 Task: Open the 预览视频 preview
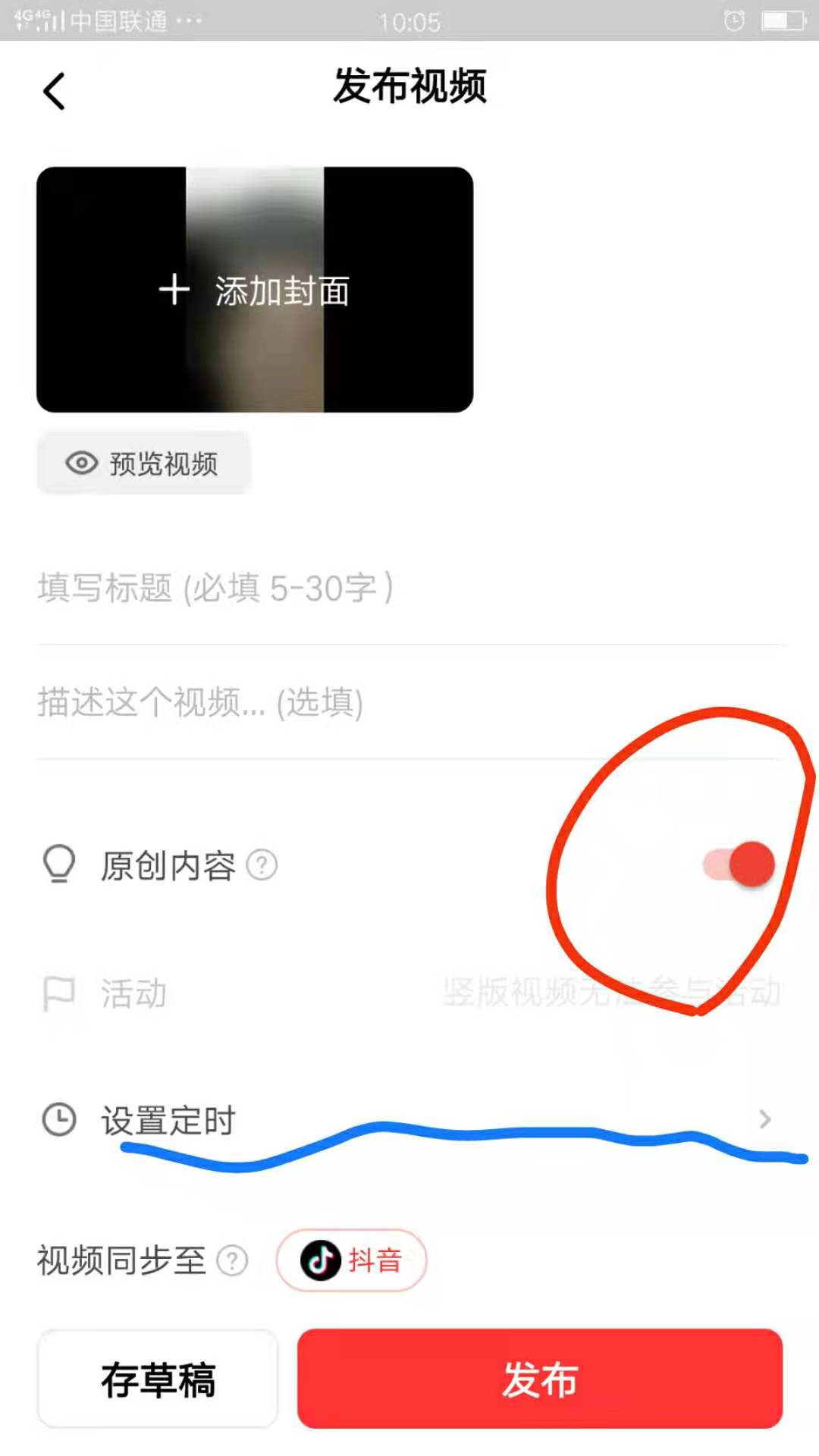click(x=144, y=463)
